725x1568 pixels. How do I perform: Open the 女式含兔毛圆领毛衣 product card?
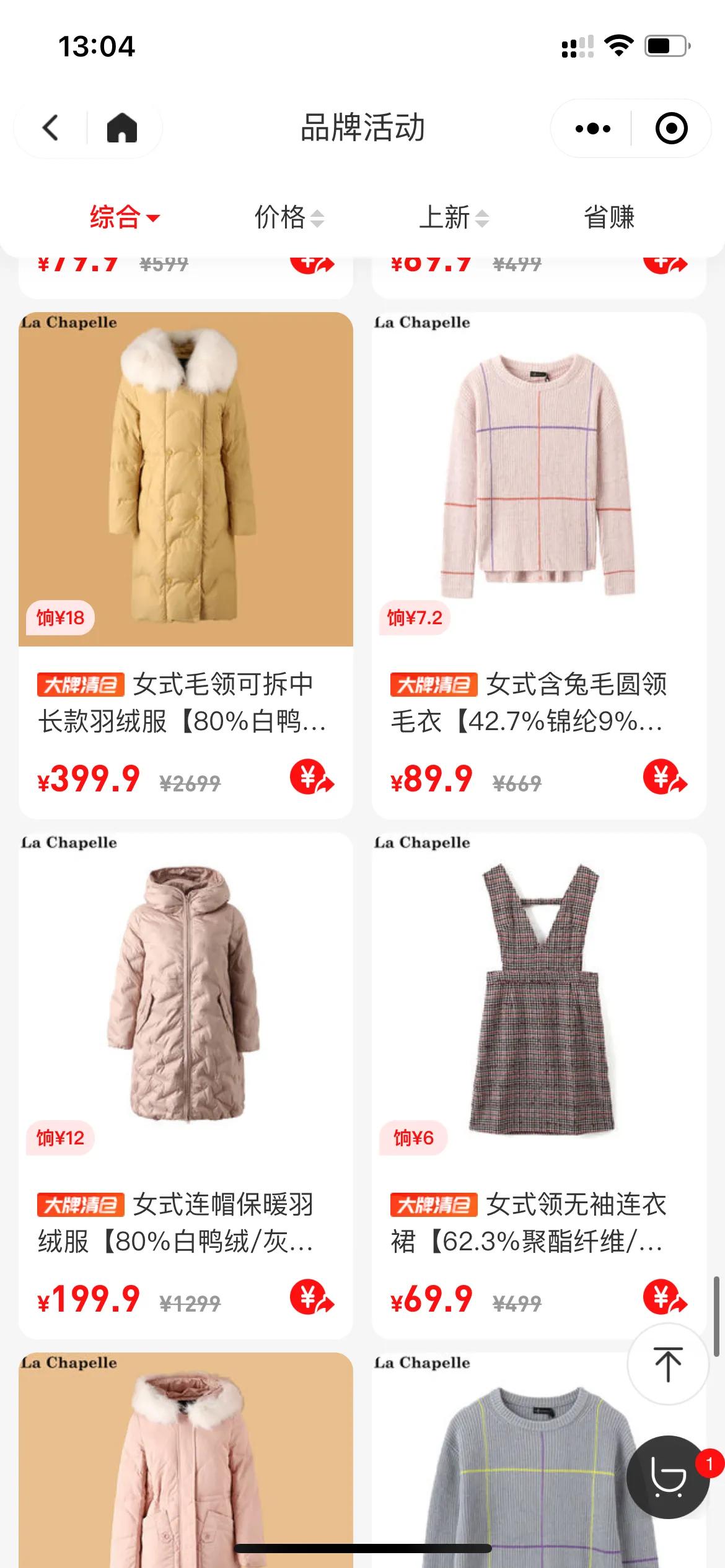tap(539, 479)
